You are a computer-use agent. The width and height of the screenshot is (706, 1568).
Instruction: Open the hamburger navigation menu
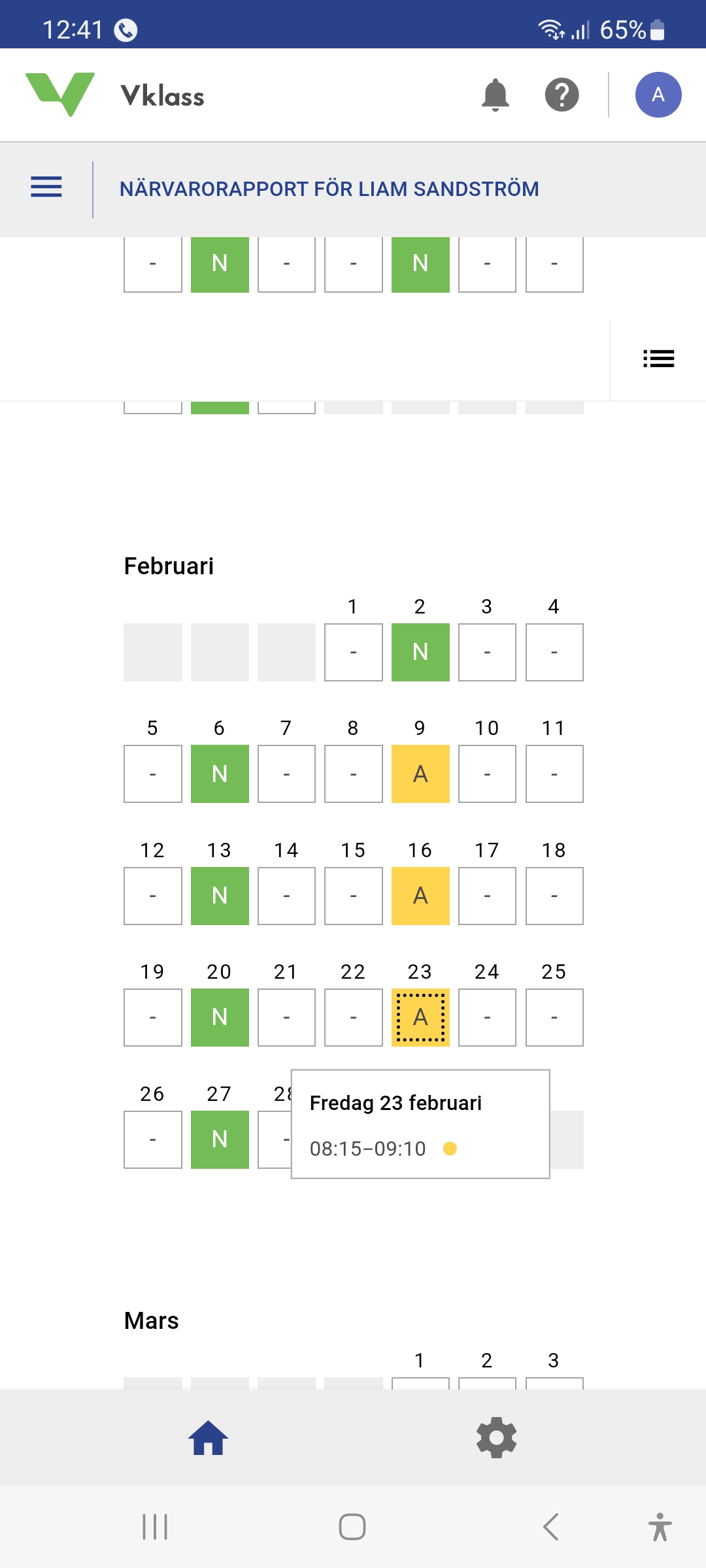46,188
